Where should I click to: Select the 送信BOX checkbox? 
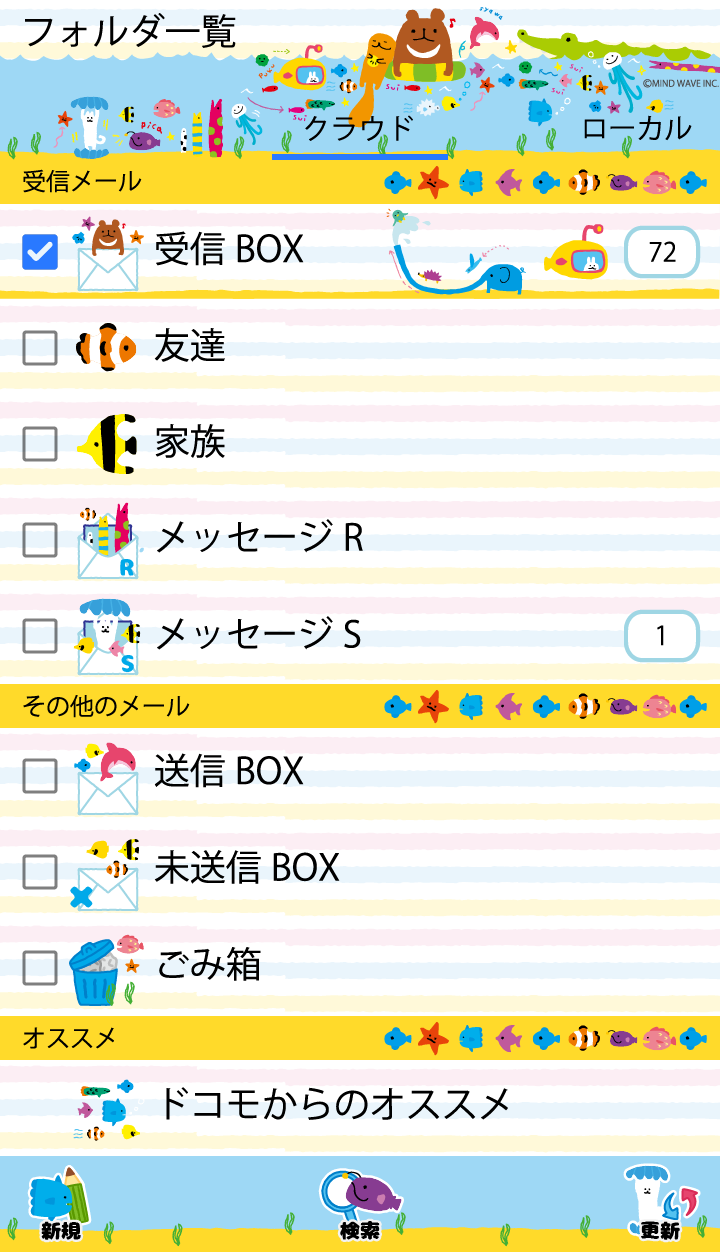tap(40, 774)
